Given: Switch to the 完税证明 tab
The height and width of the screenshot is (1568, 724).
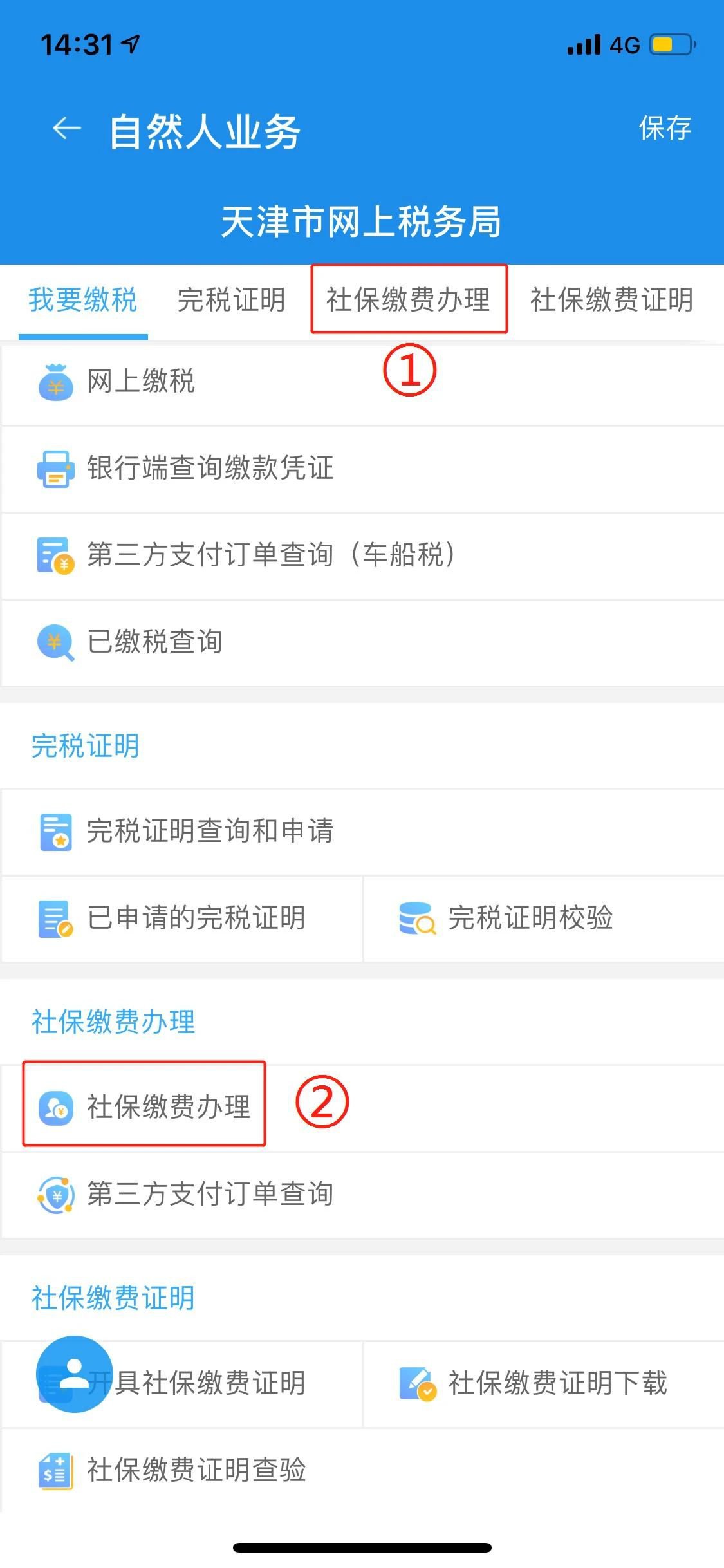Looking at the screenshot, I should click(x=231, y=300).
